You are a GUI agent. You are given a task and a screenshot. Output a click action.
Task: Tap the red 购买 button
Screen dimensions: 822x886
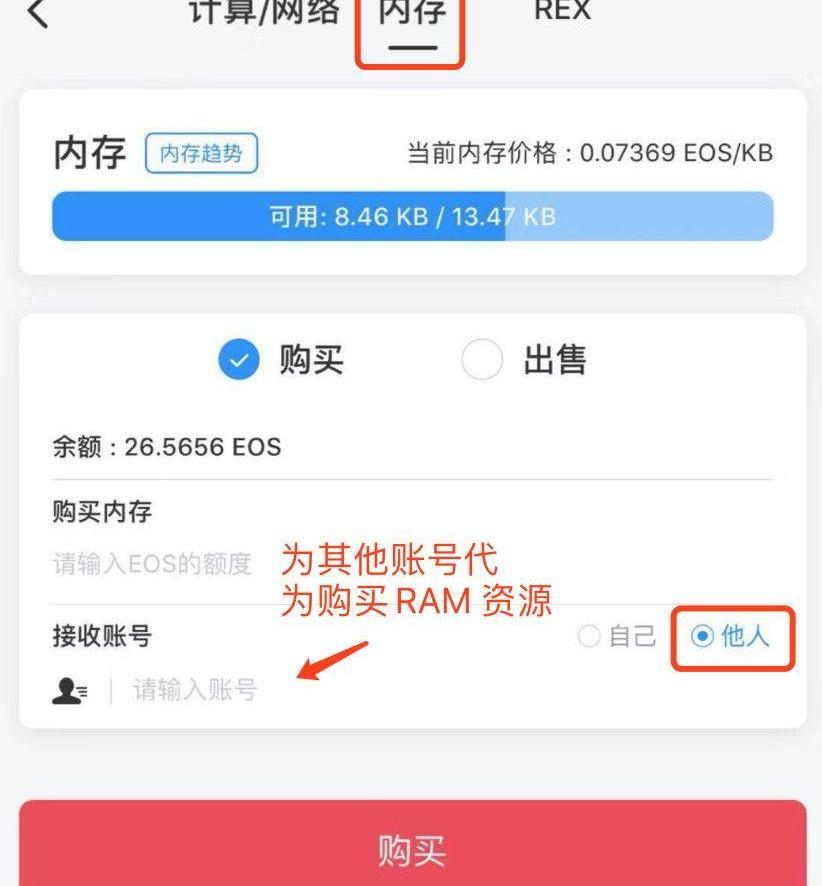pos(412,849)
